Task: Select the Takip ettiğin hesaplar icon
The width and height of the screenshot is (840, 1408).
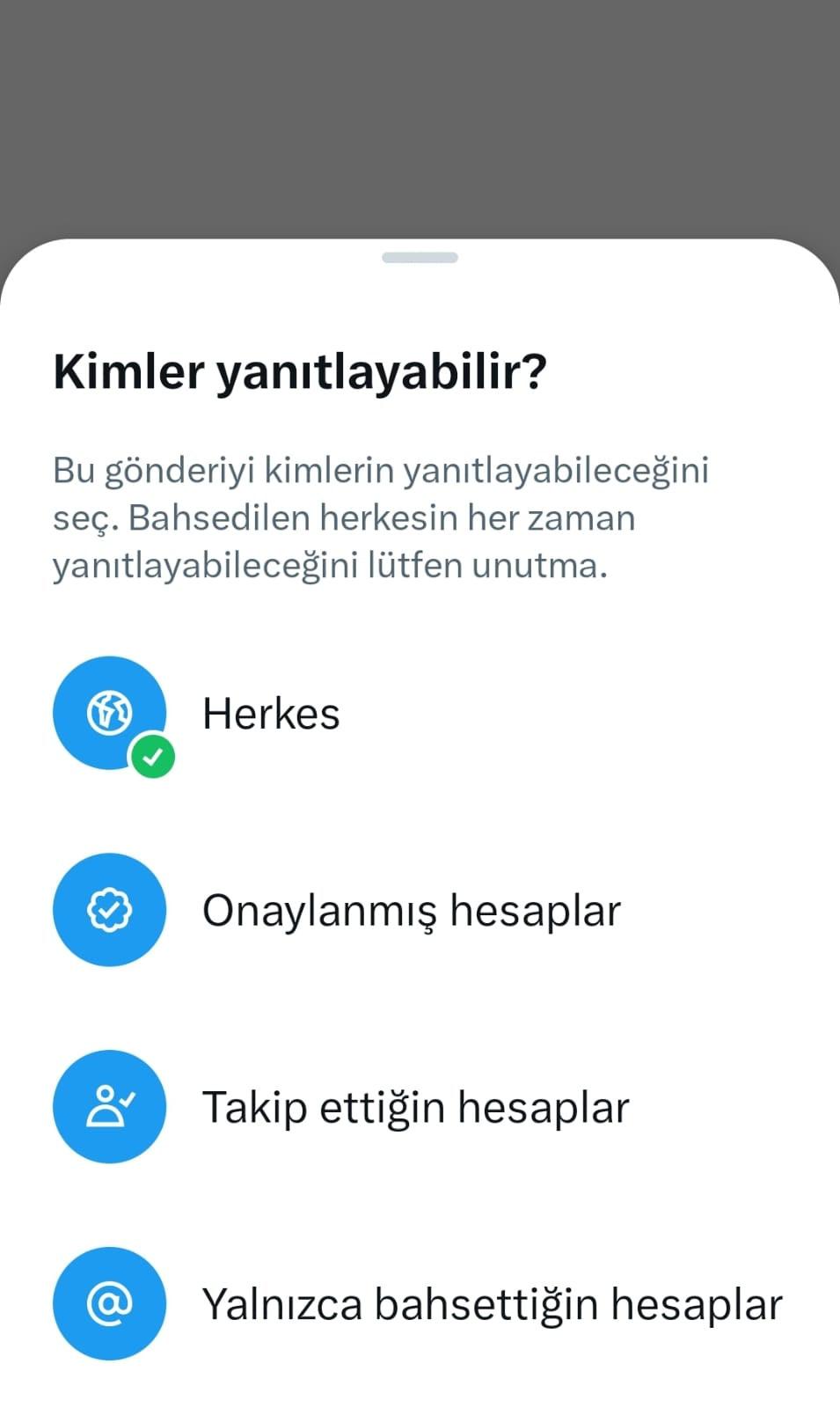Action: click(109, 1107)
